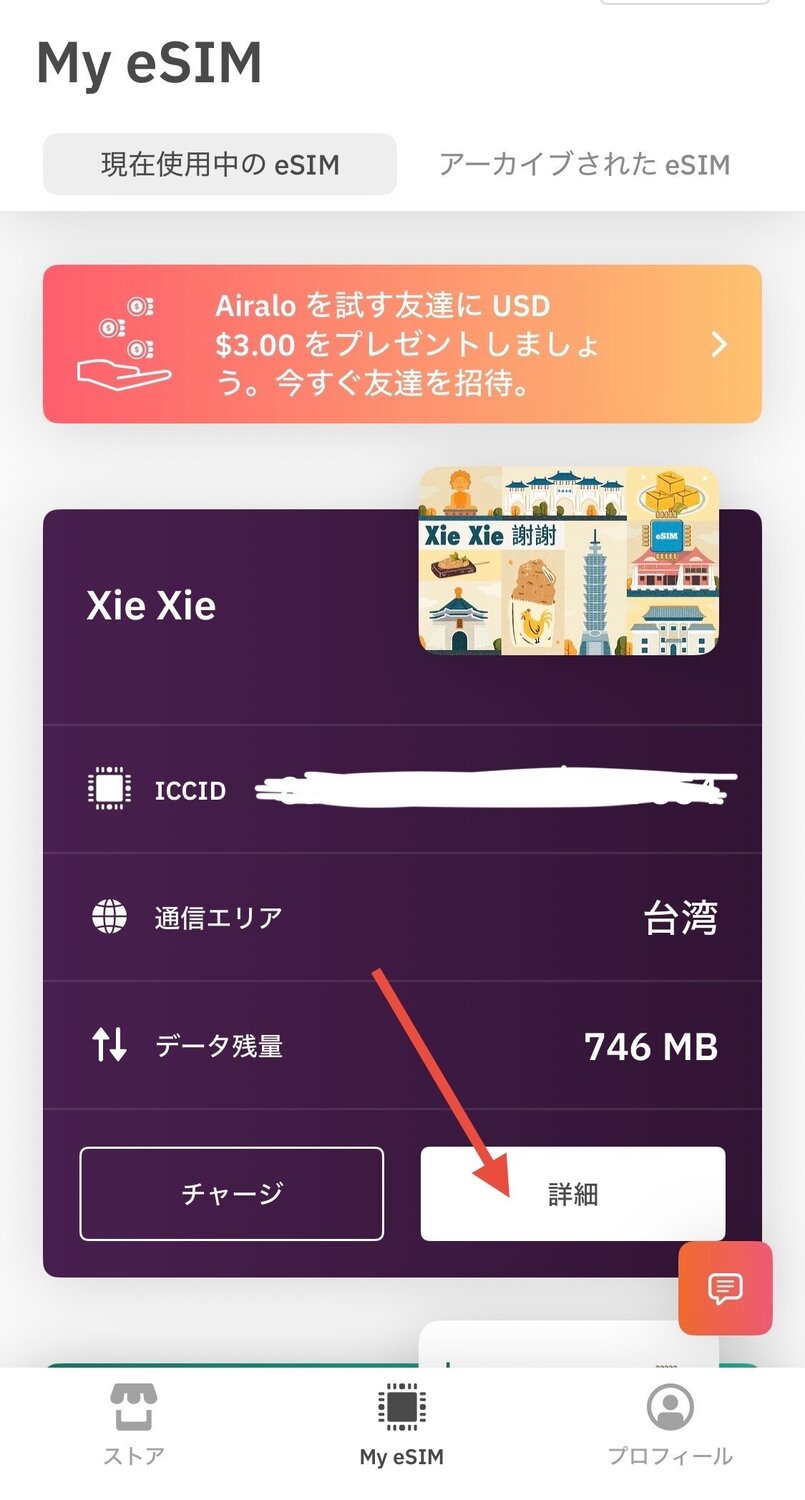805x1500 pixels.
Task: Select the 現在使用中の eSIM tab
Action: [219, 164]
